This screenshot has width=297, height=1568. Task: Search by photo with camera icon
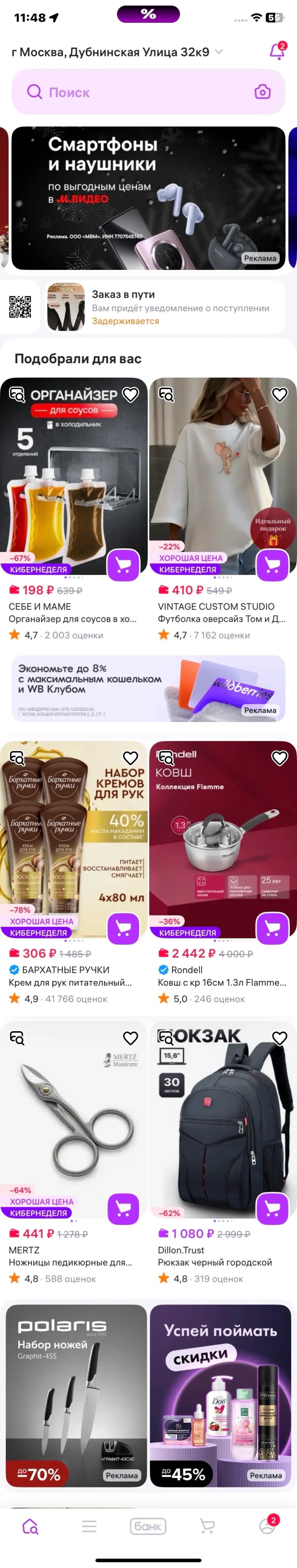(262, 92)
